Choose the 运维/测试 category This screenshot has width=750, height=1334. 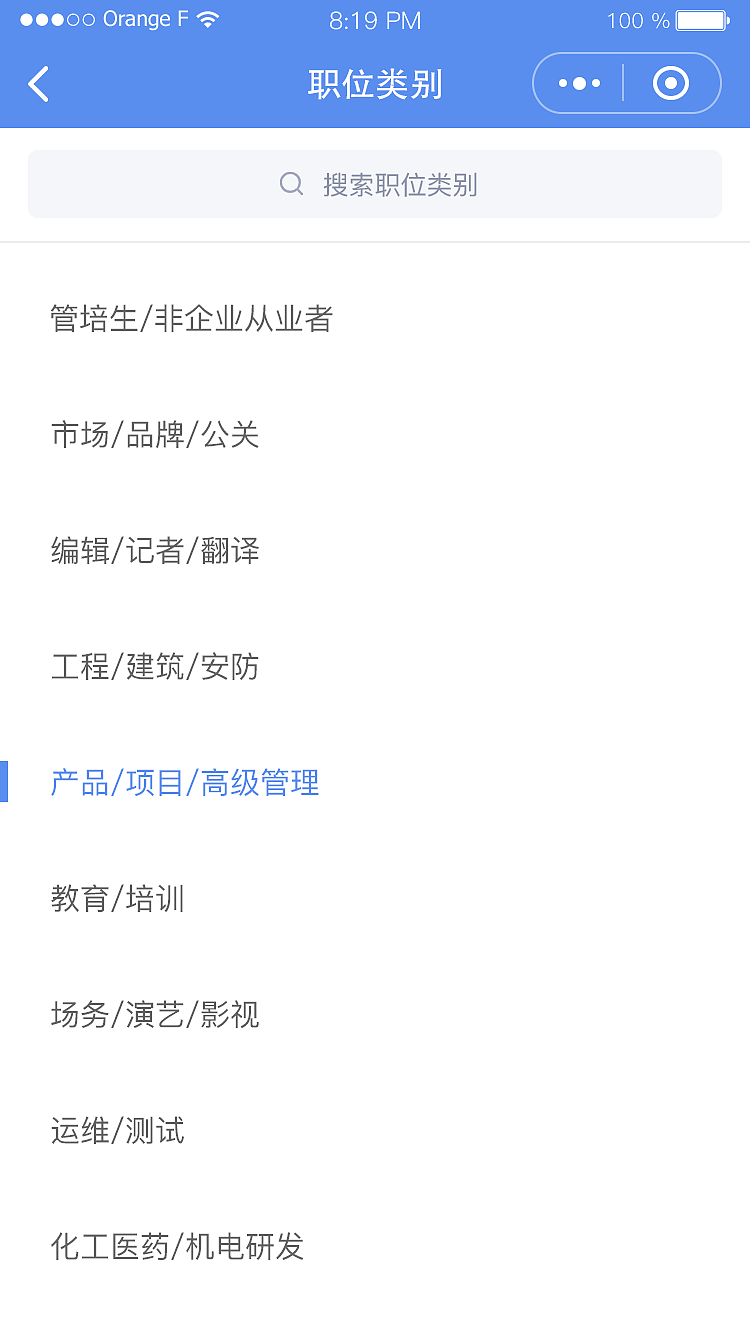pyautogui.click(x=117, y=1131)
